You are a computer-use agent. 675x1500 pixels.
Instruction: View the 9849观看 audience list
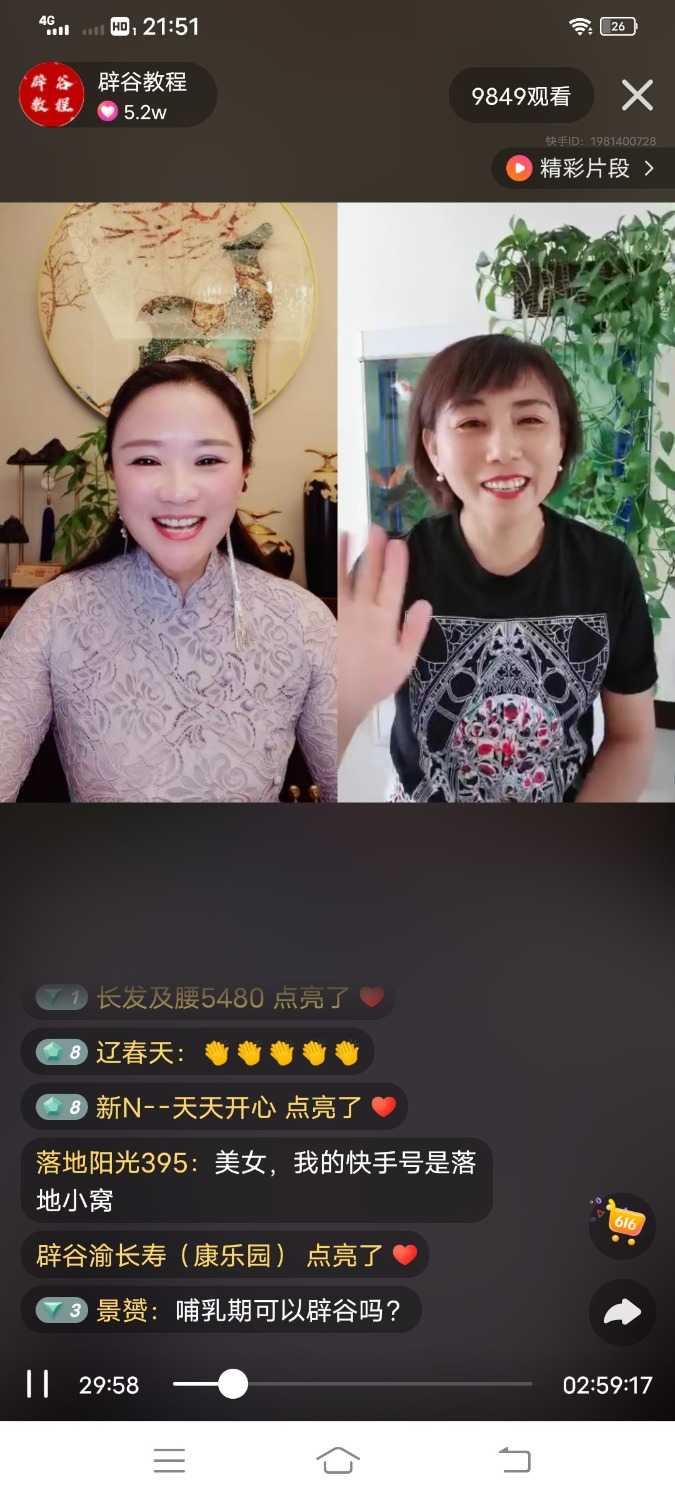click(521, 96)
